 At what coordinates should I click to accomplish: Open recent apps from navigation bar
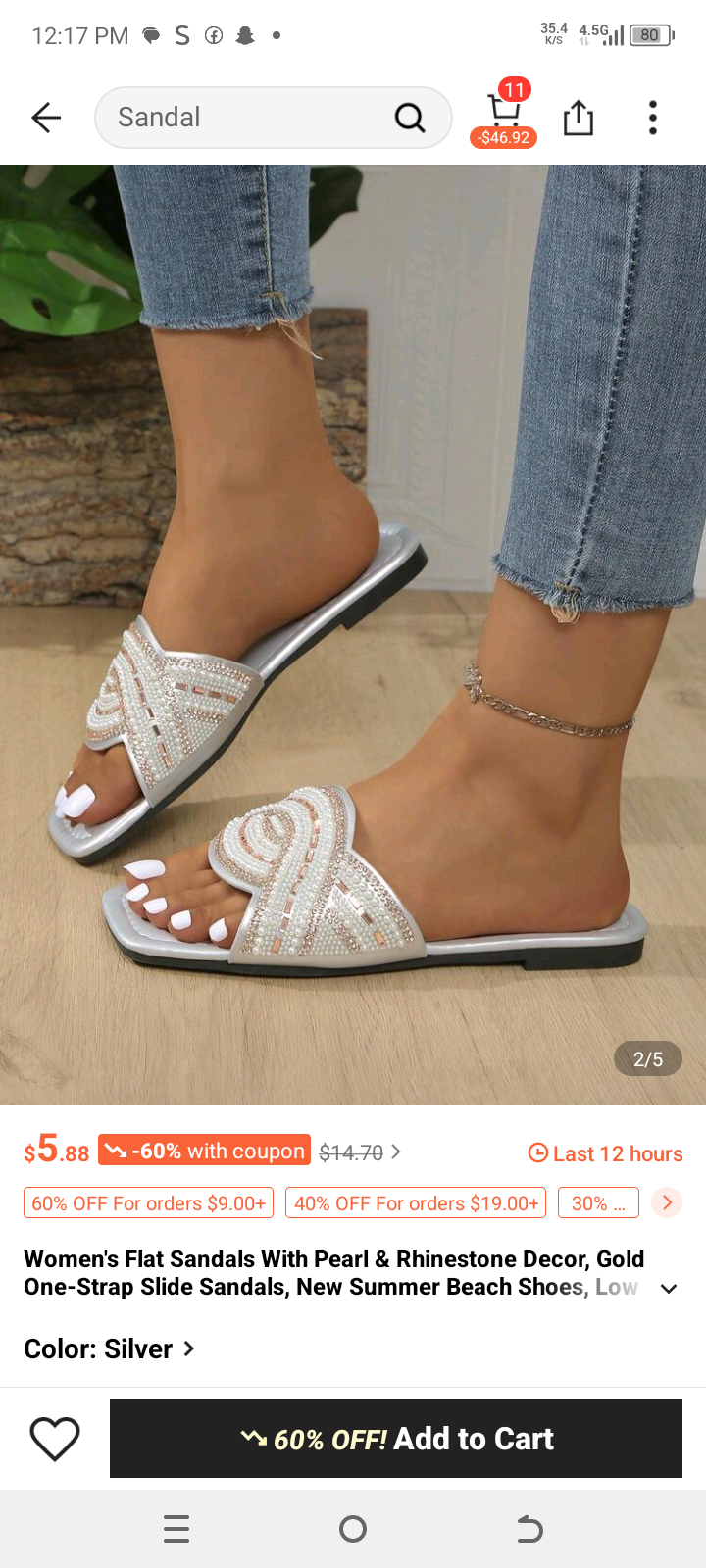pos(176,1528)
